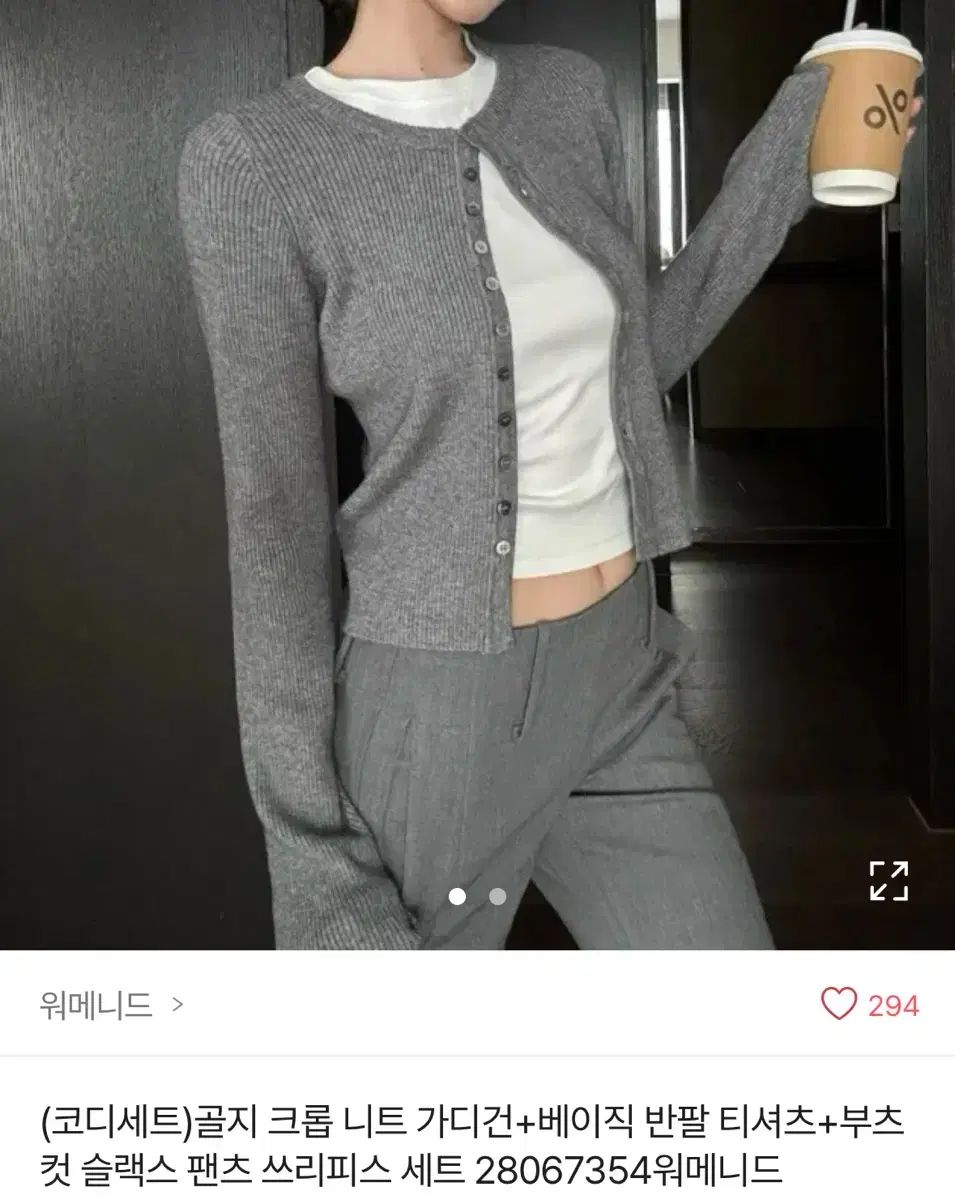Open the 워메니드 brand store link
This screenshot has height=1200, width=955.
111,1004
